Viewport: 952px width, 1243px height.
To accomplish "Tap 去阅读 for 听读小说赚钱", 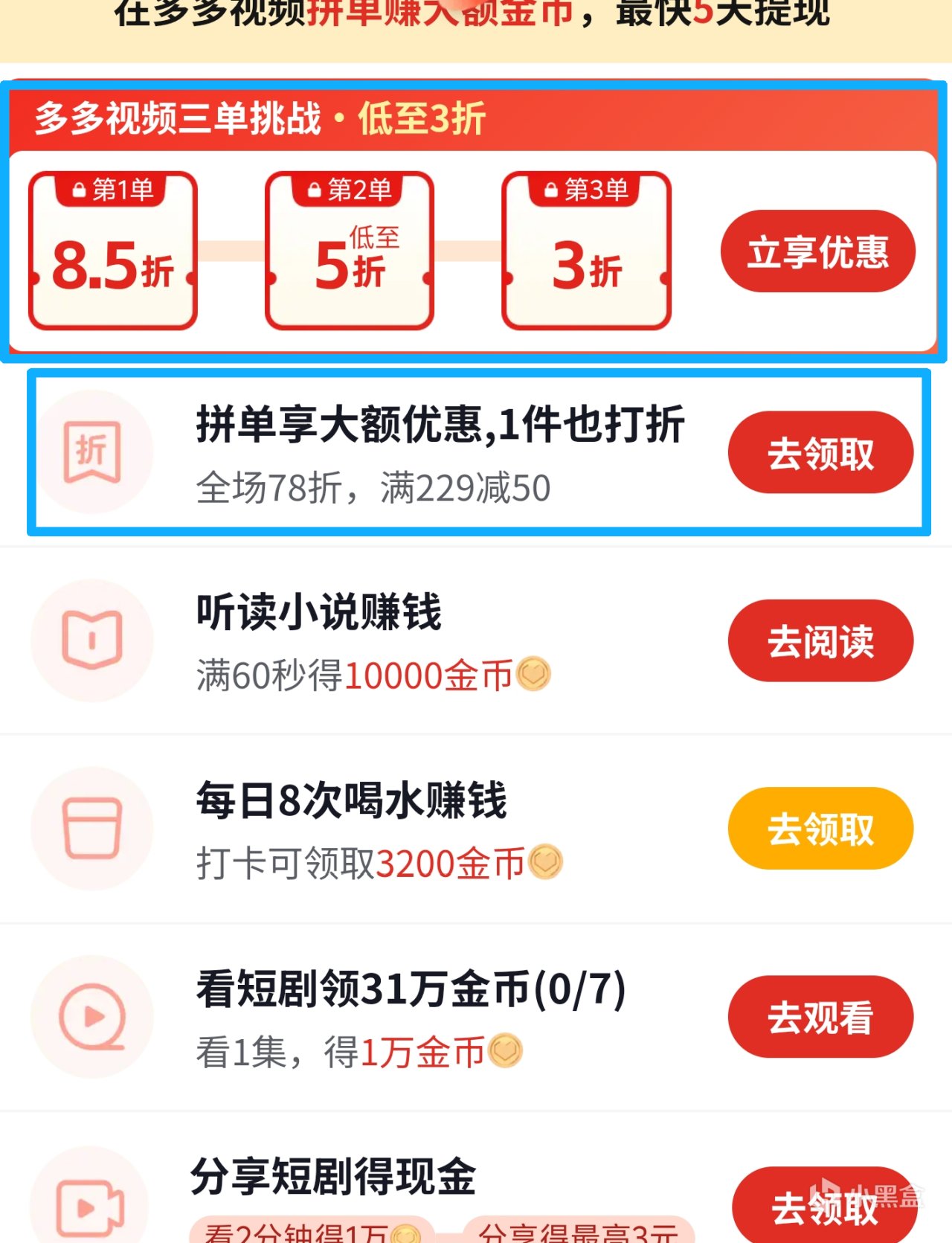I will (820, 640).
